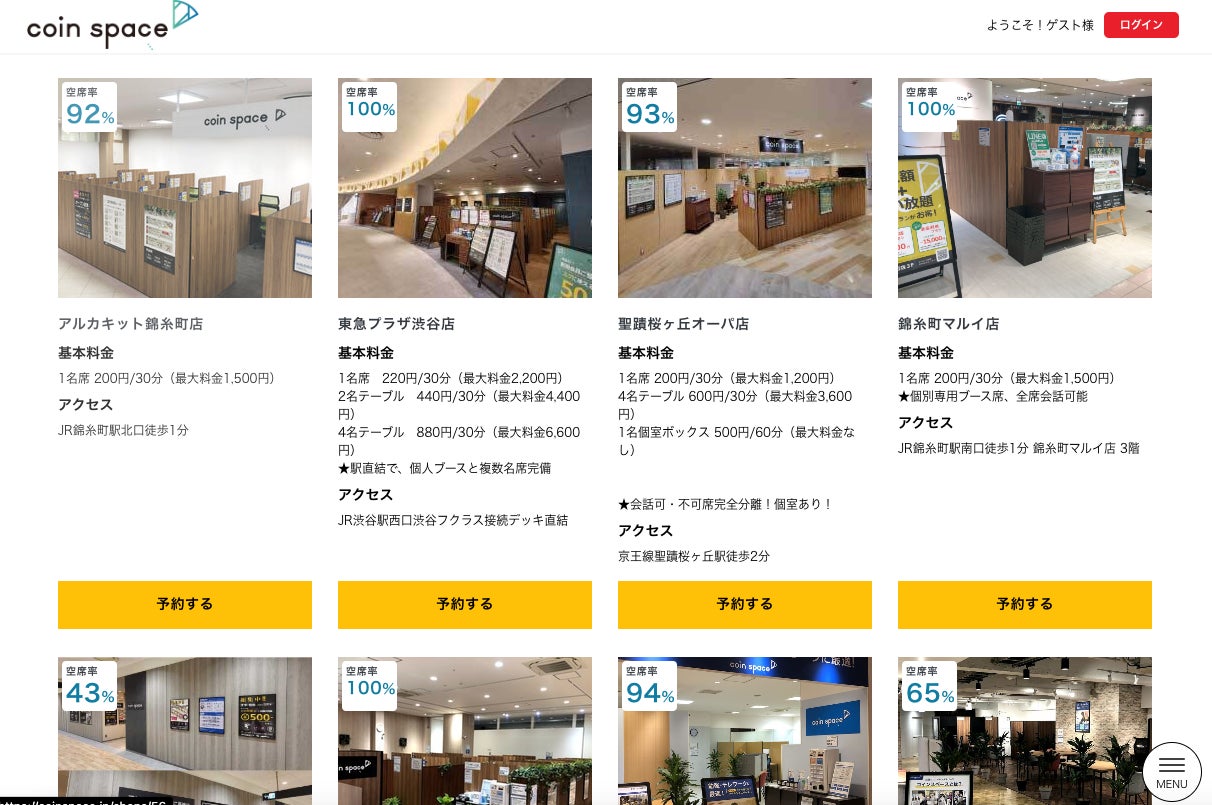
Task: Go to coin space home logo
Action: click(x=110, y=27)
